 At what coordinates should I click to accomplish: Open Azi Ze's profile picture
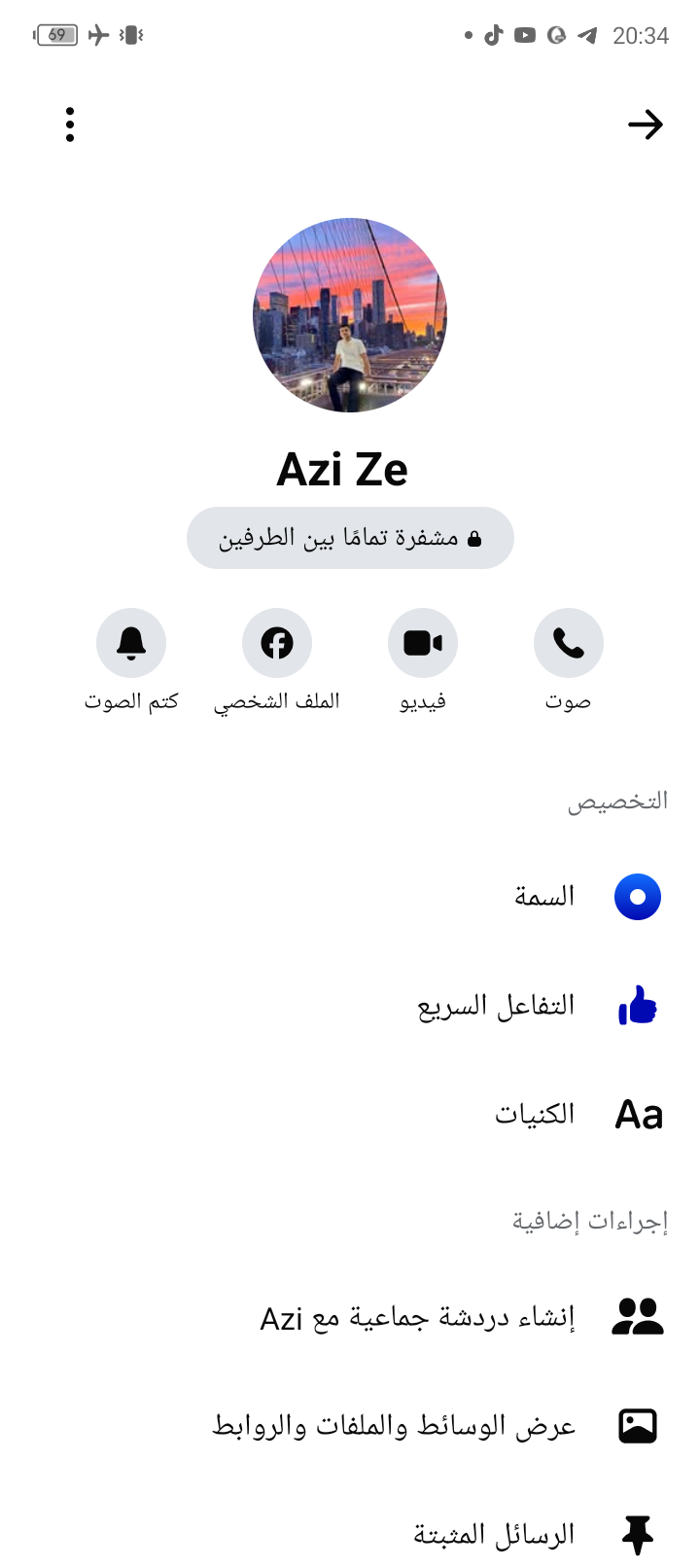350,315
